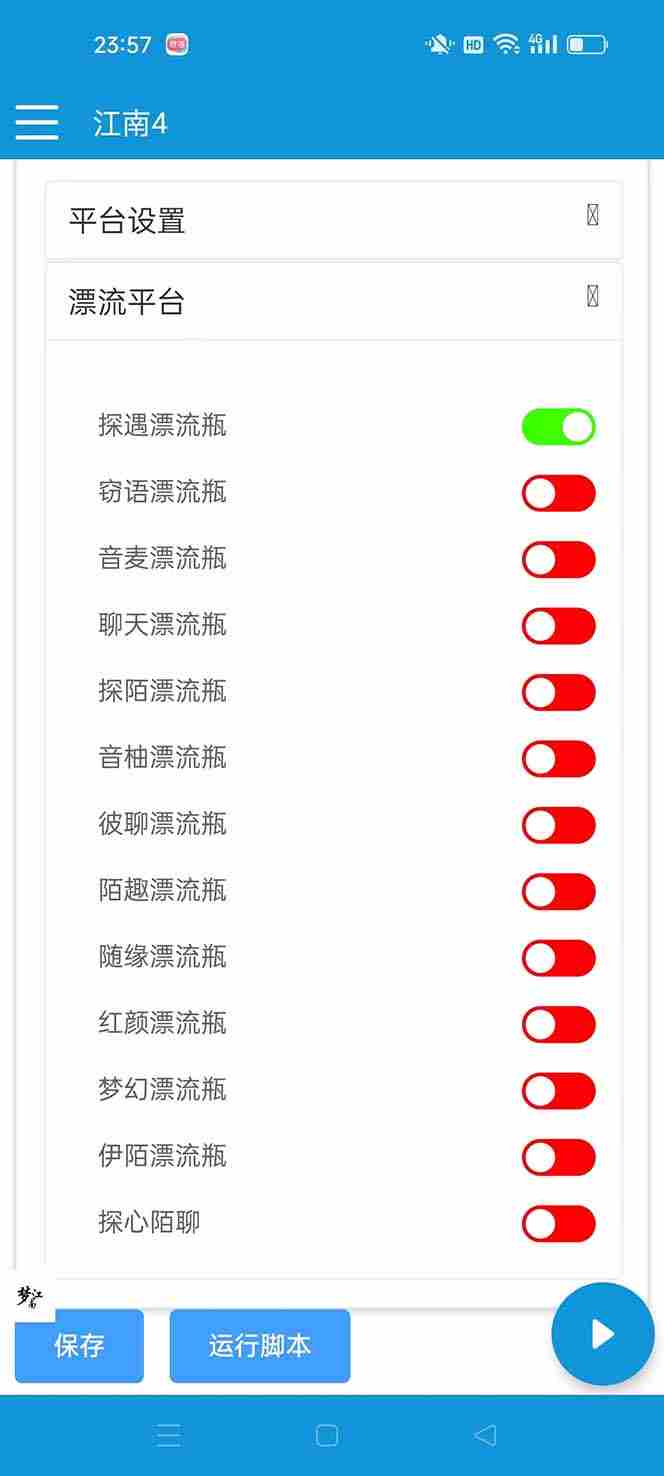This screenshot has width=664, height=1476.
Task: Switch on 梦幻漂流瓶
Action: coord(558,1091)
